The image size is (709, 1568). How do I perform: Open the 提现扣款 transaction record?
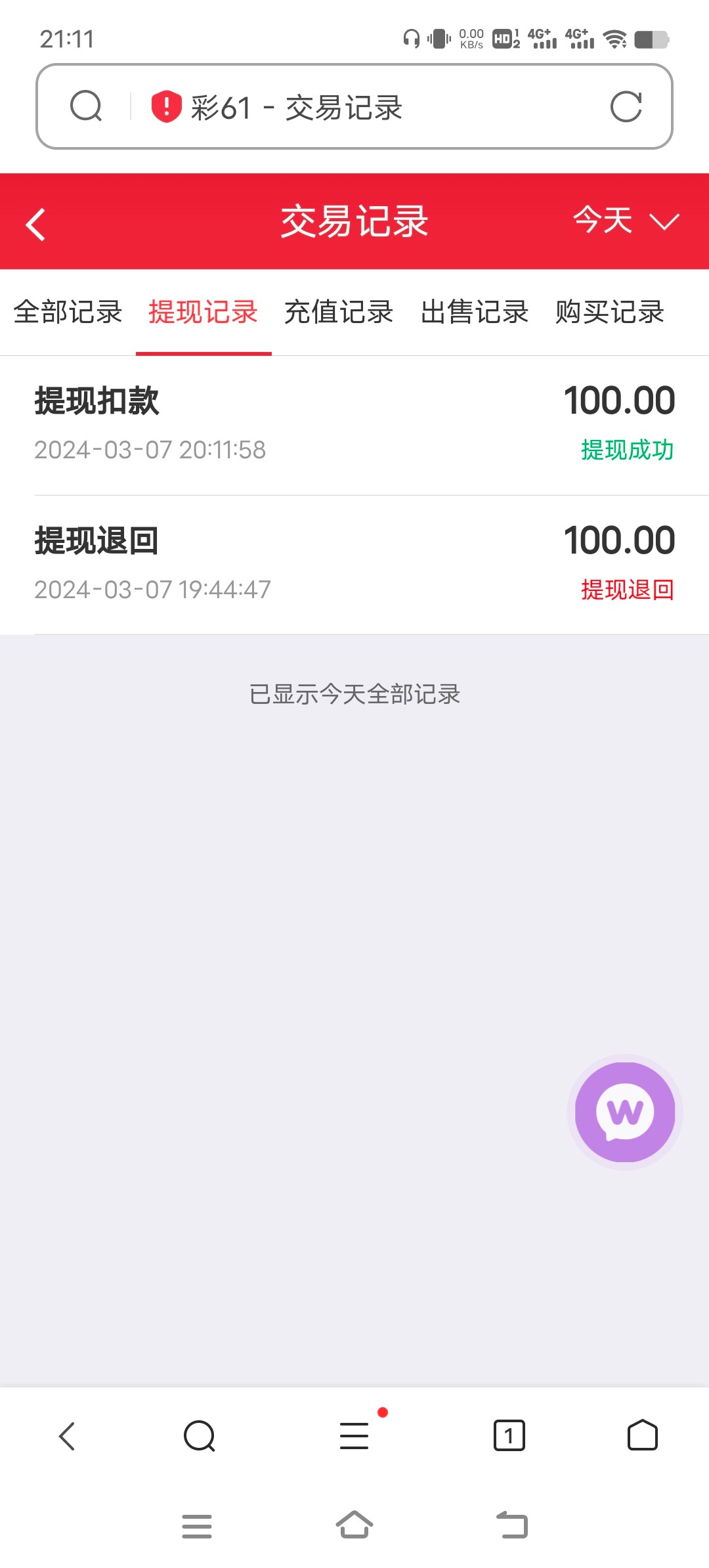point(354,424)
